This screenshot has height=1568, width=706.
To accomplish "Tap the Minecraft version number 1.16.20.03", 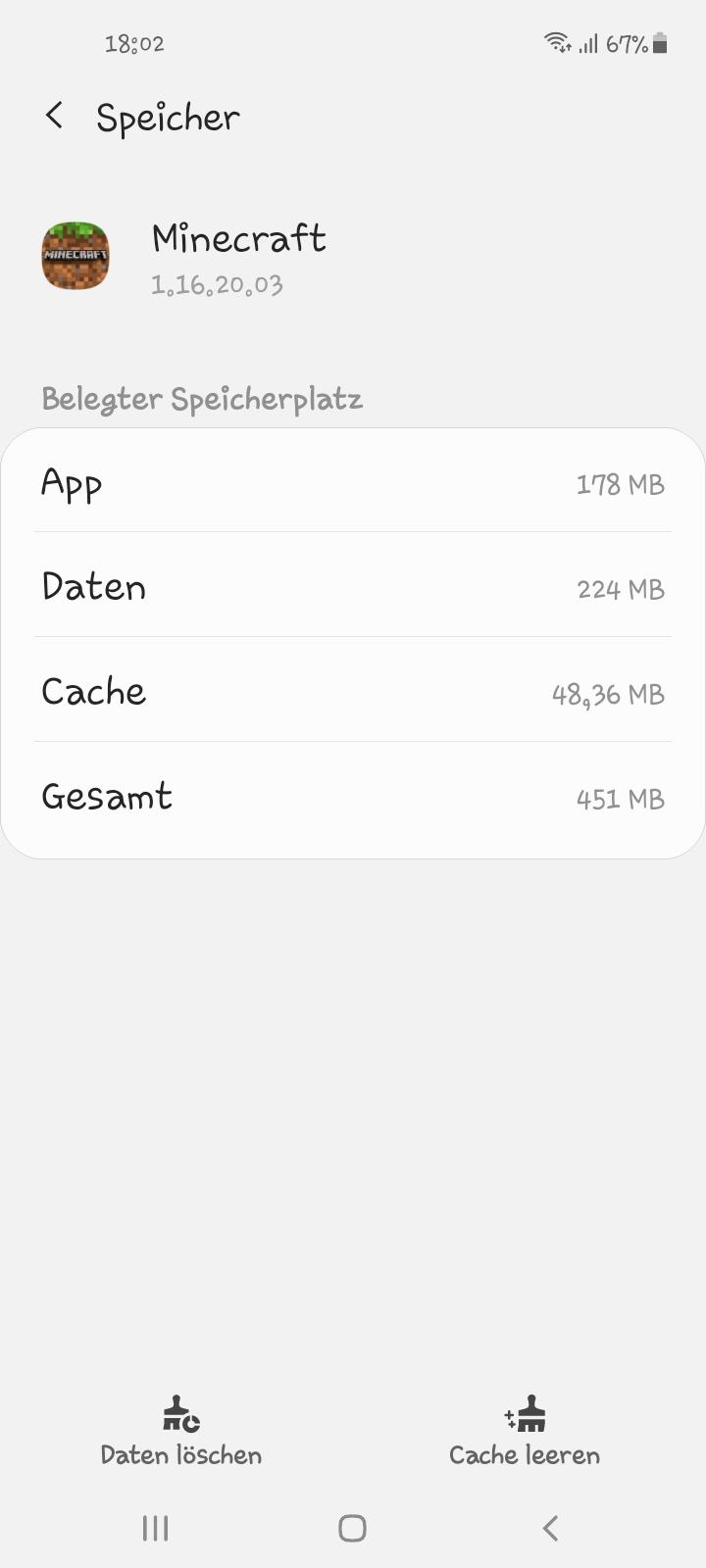I will tap(217, 285).
